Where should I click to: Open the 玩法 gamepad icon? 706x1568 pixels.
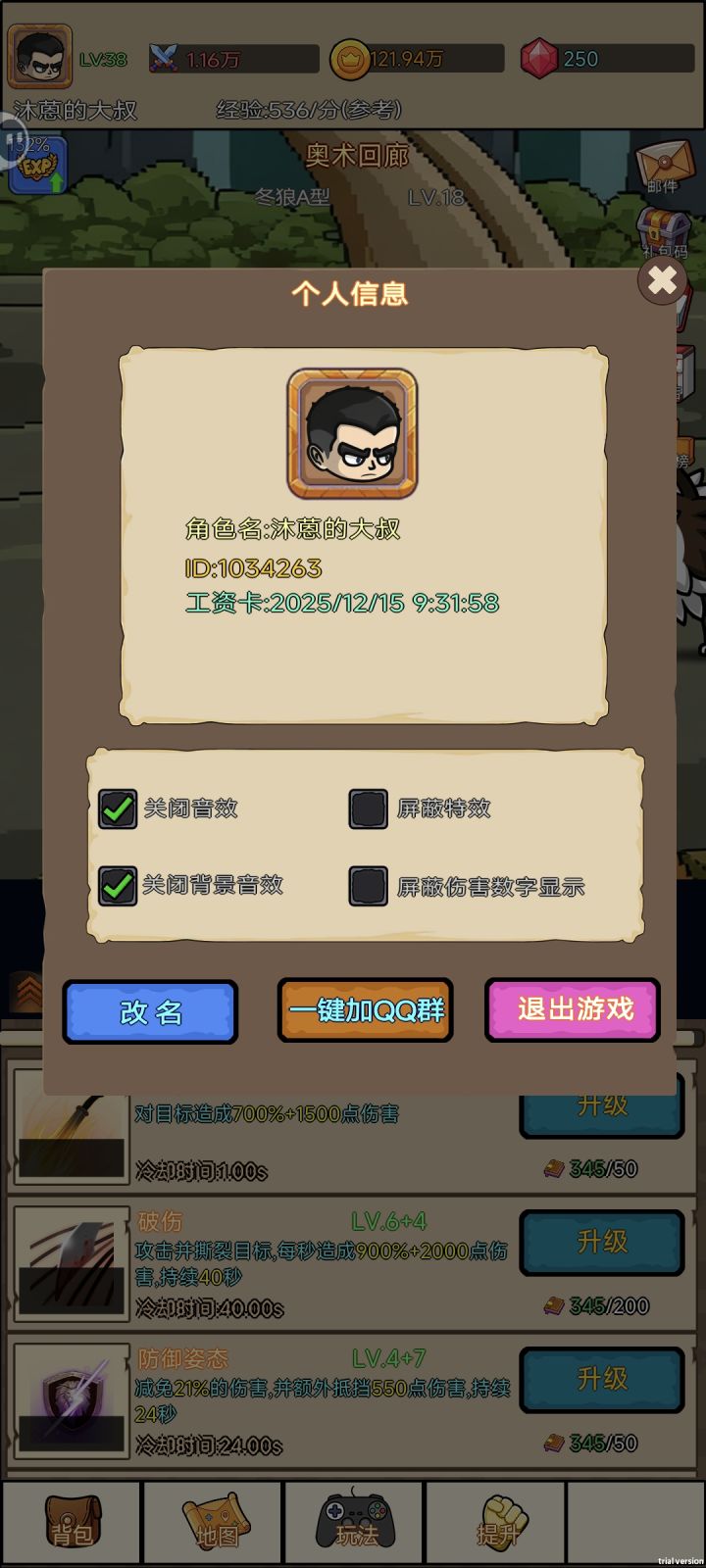coord(353,1519)
